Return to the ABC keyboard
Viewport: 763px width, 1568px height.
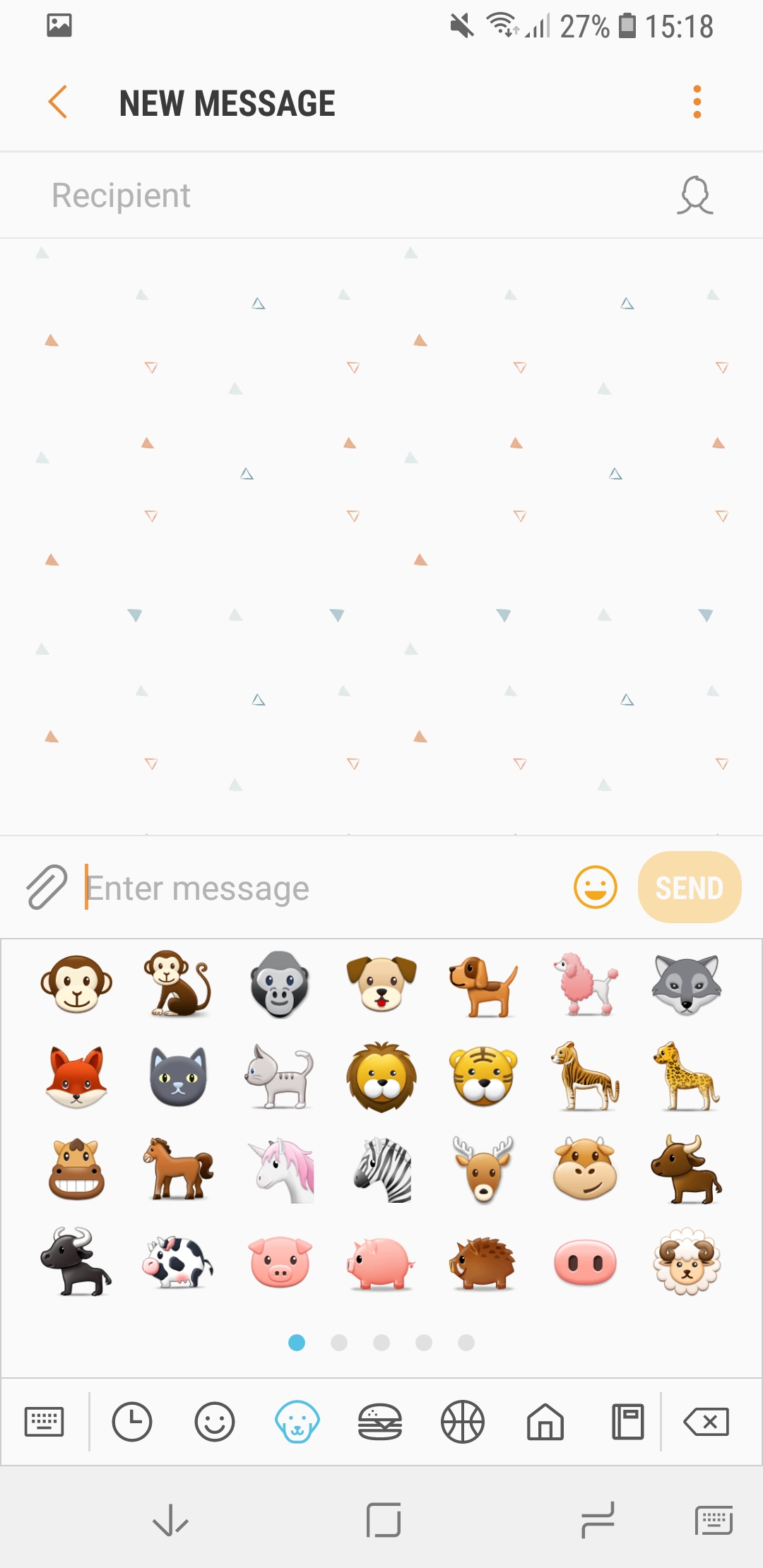pos(44,1421)
